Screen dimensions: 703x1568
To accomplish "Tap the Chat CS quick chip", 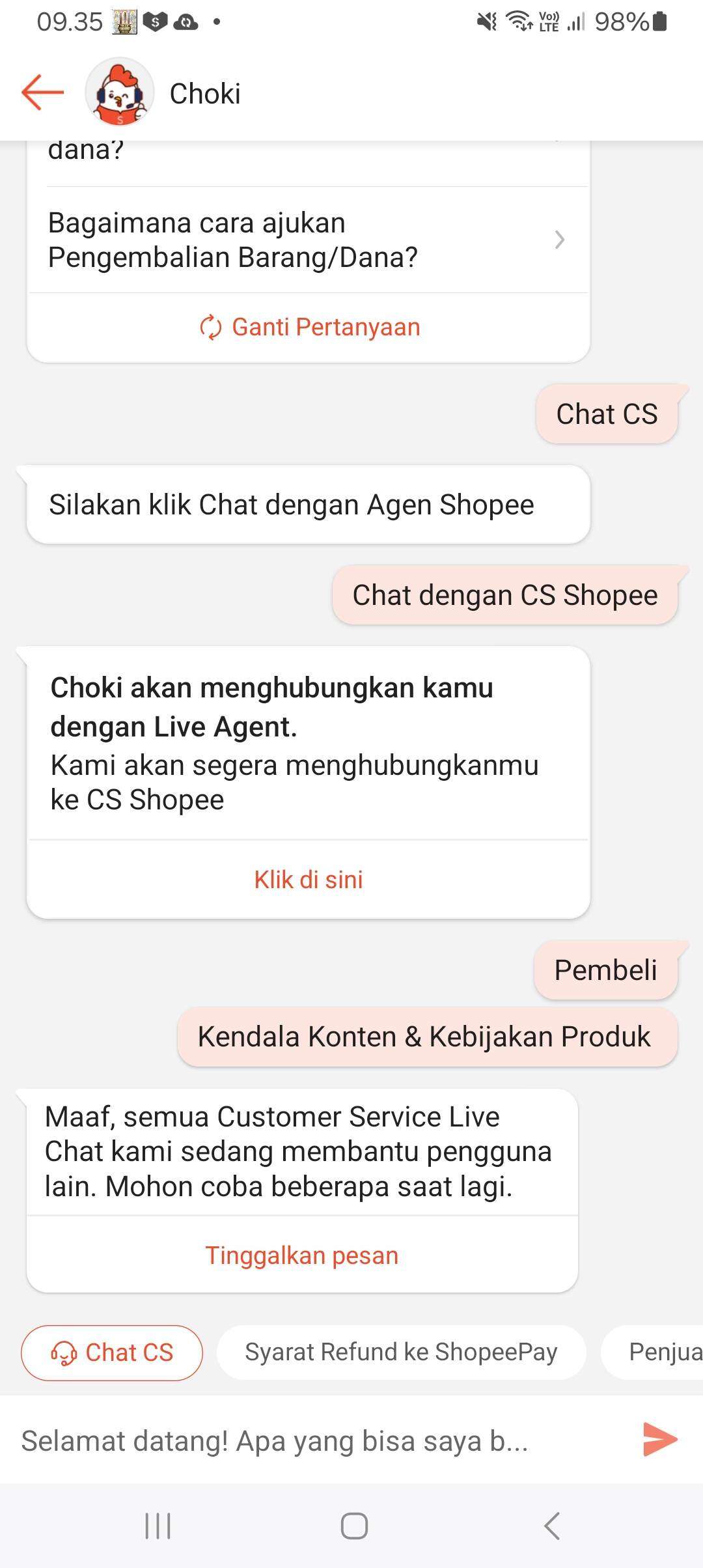I will (112, 1352).
